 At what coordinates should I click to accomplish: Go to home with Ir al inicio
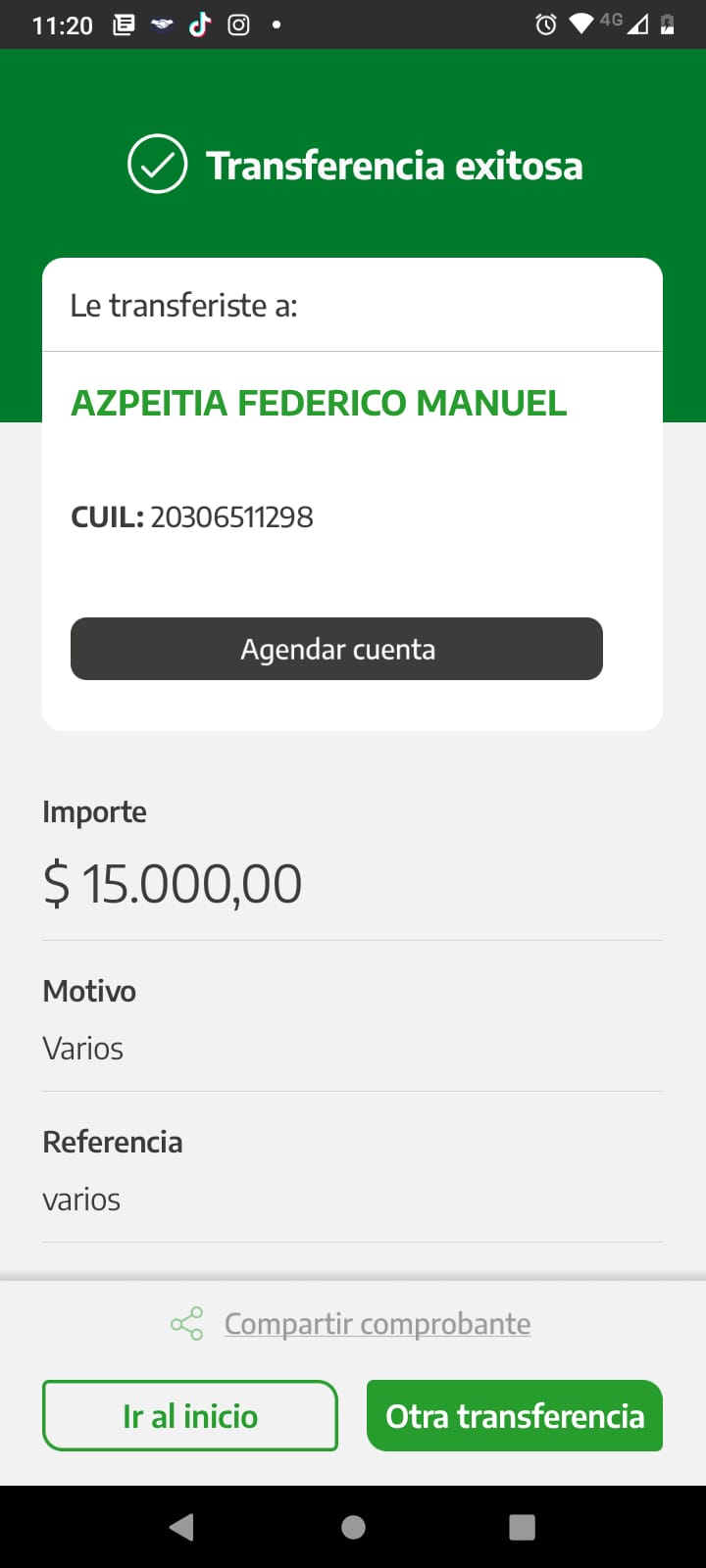(190, 1416)
